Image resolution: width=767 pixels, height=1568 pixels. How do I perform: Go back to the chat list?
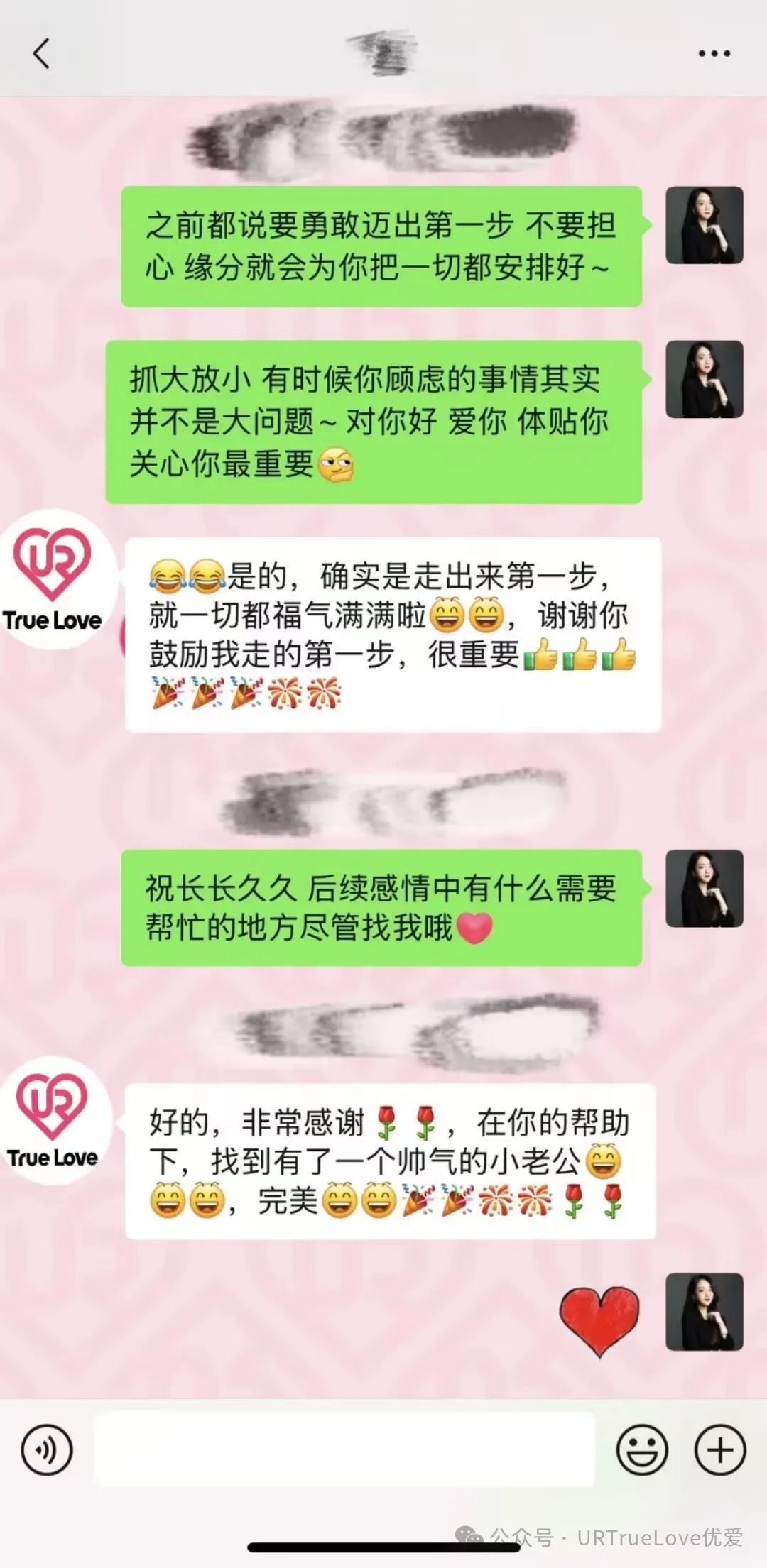[41, 53]
